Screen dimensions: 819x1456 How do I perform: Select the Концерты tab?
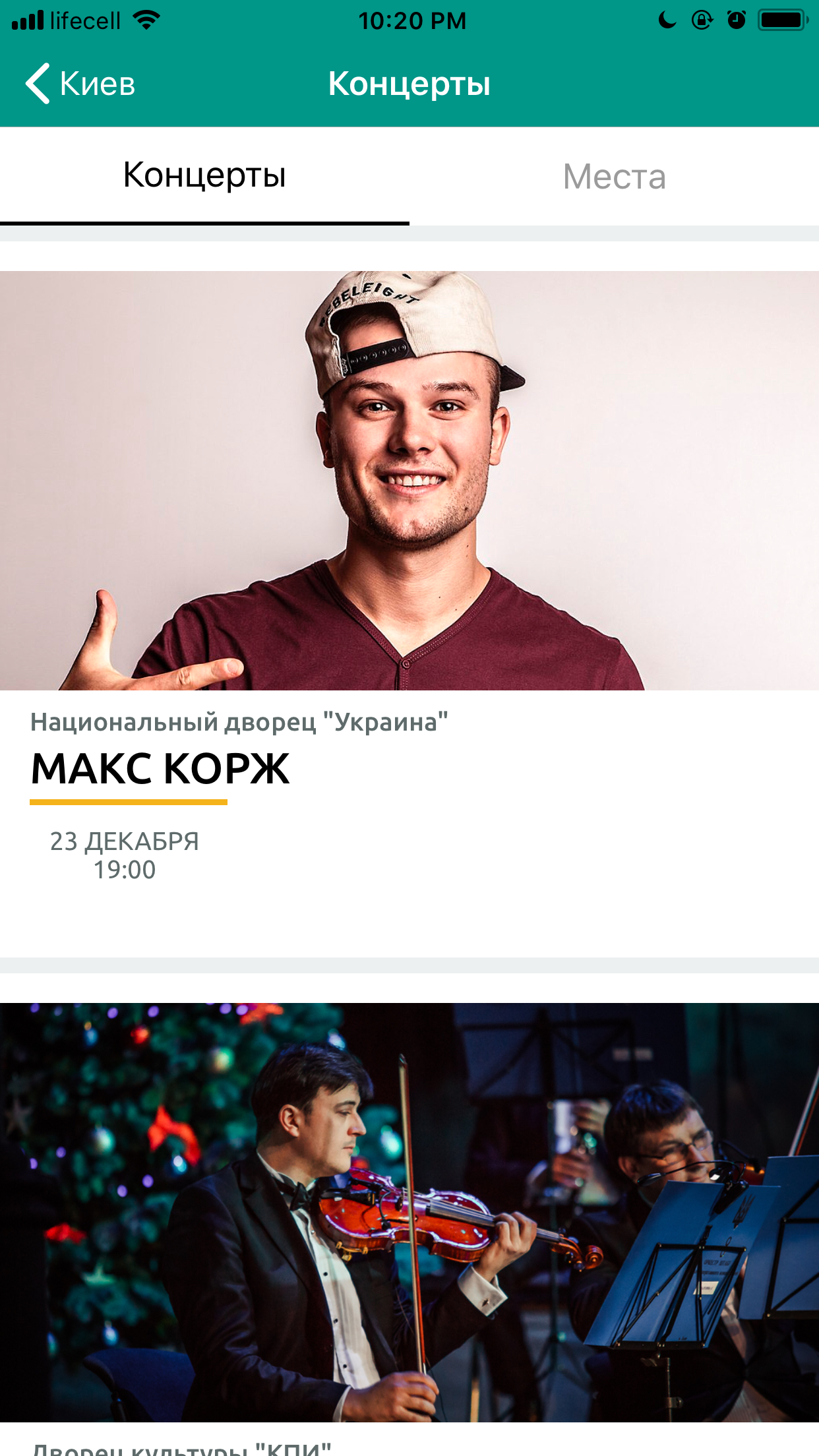204,176
